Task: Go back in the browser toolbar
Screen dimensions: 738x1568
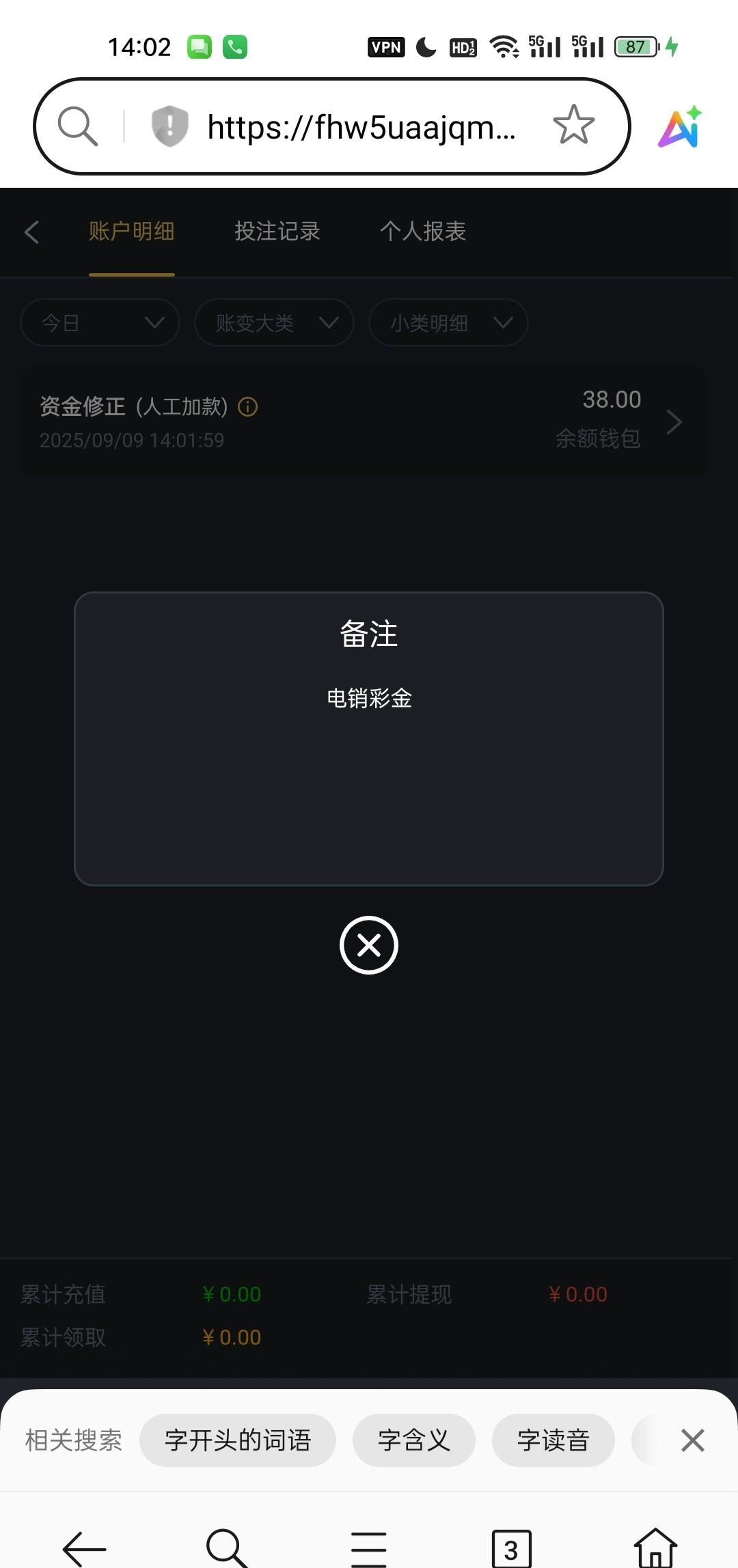Action: (x=84, y=1548)
